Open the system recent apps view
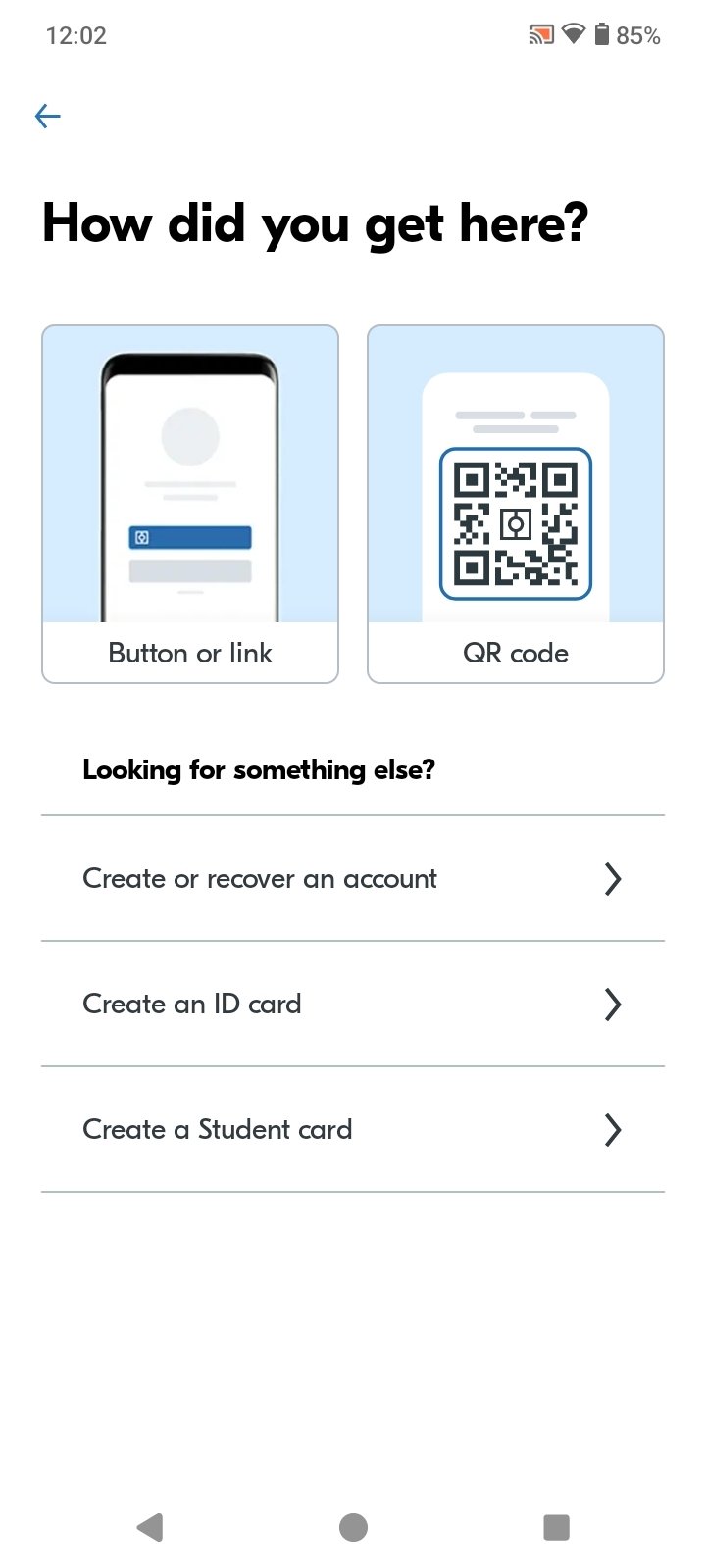This screenshot has width=706, height=1568. [556, 1527]
